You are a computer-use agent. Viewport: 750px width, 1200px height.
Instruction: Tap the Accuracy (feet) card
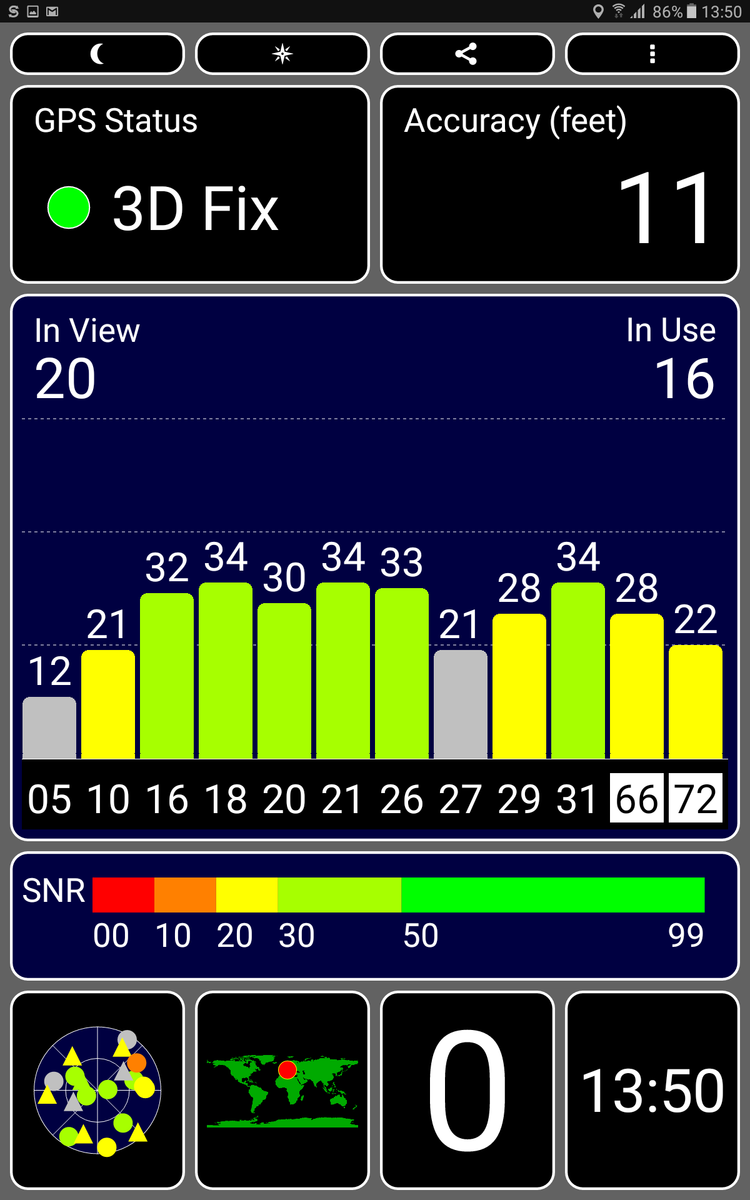(560, 184)
